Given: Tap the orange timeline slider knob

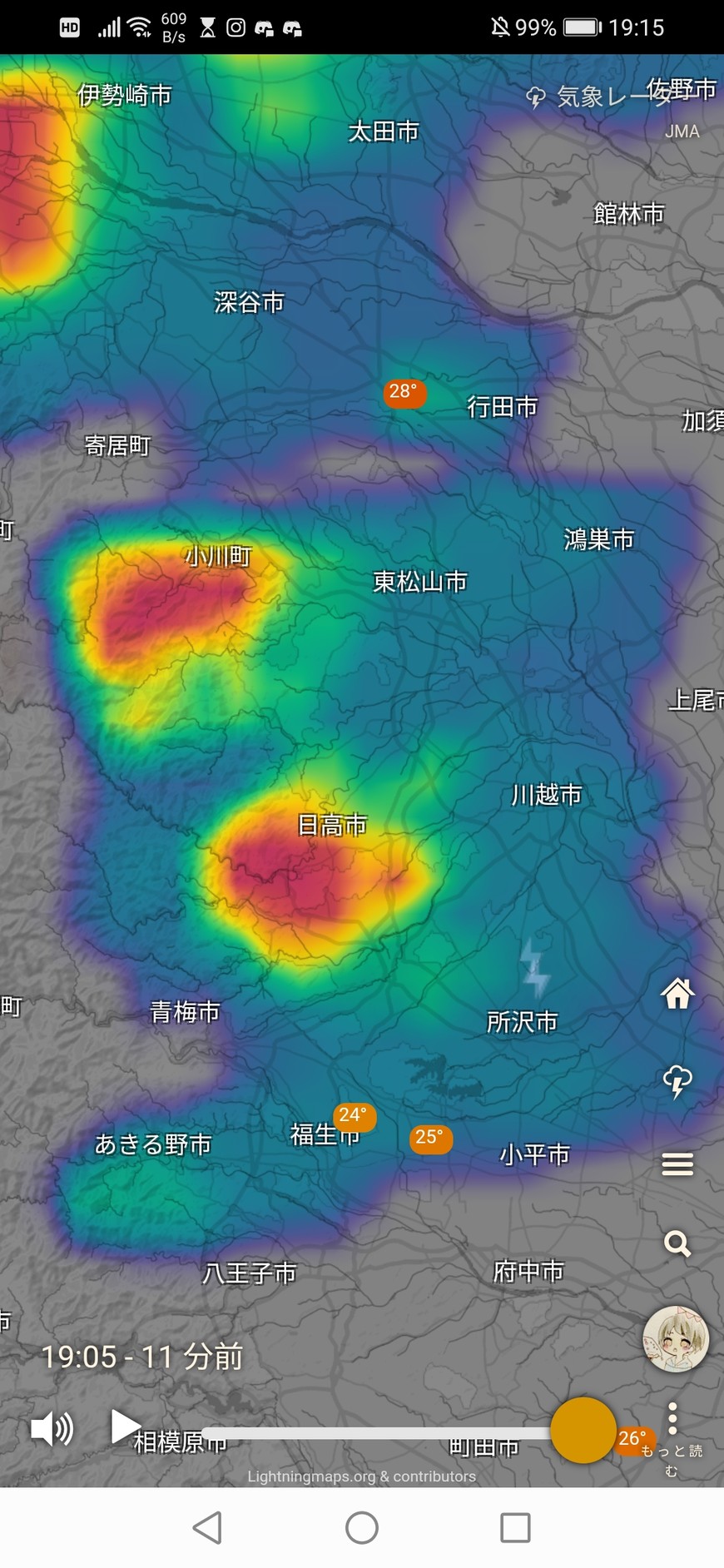Looking at the screenshot, I should pyautogui.click(x=583, y=1430).
